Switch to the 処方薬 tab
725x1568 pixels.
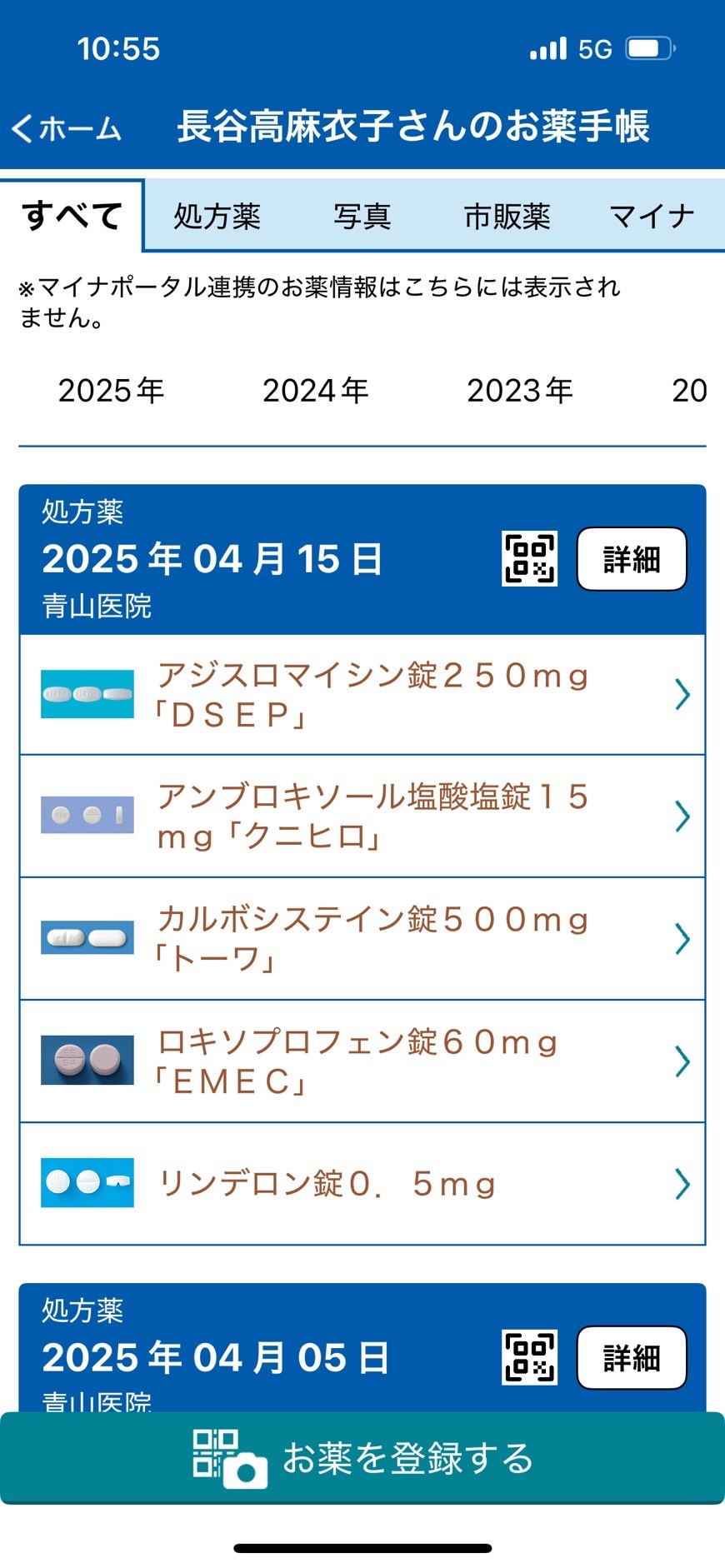[x=217, y=217]
